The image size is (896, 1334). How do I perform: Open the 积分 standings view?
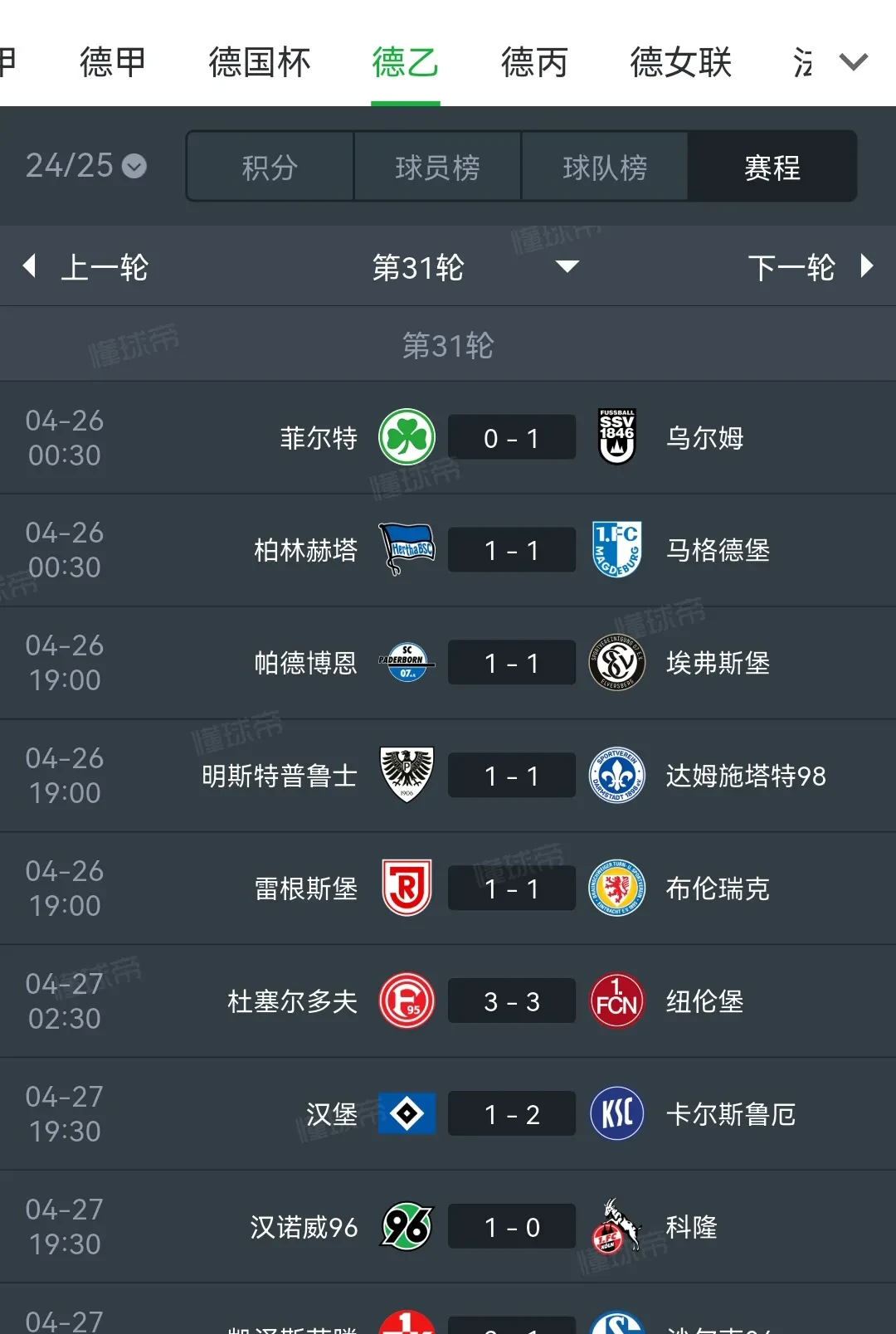pyautogui.click(x=269, y=166)
